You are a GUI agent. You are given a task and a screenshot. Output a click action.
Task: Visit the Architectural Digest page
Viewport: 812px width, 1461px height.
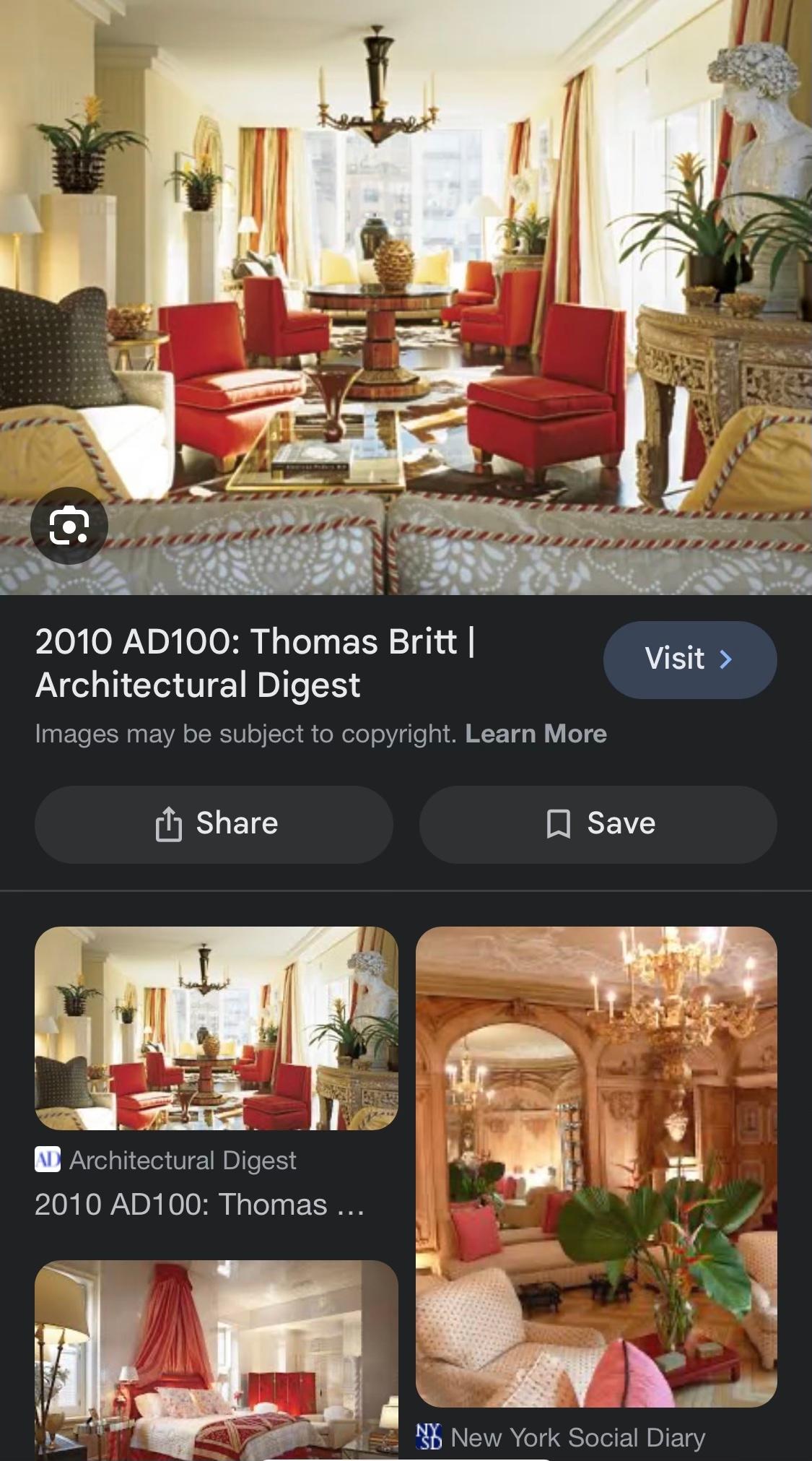689,659
